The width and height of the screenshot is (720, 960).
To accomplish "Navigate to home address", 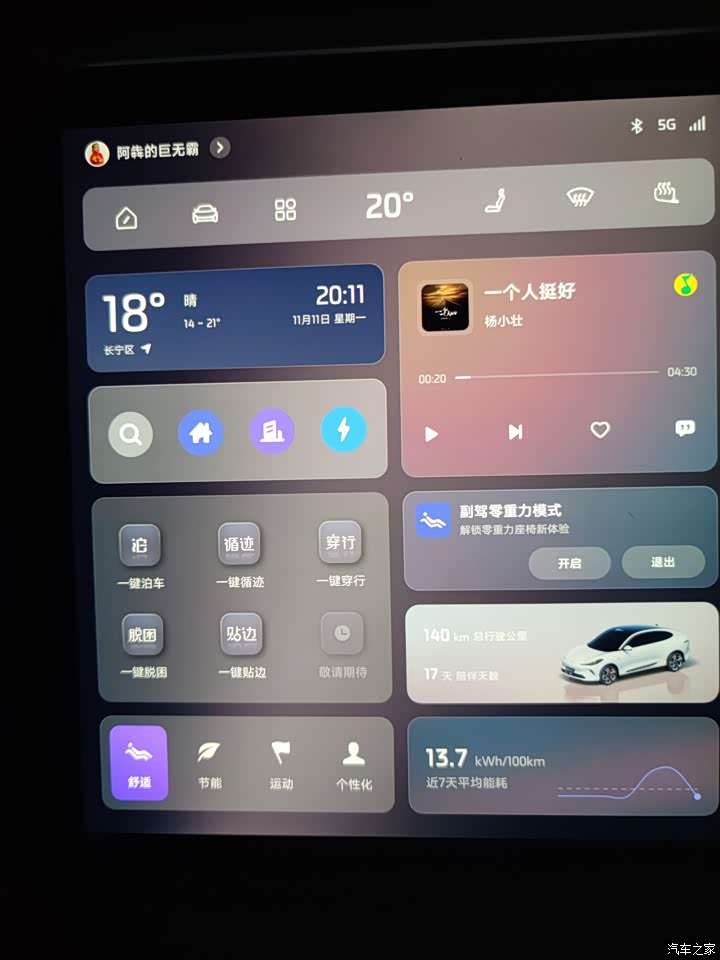I will coord(200,433).
